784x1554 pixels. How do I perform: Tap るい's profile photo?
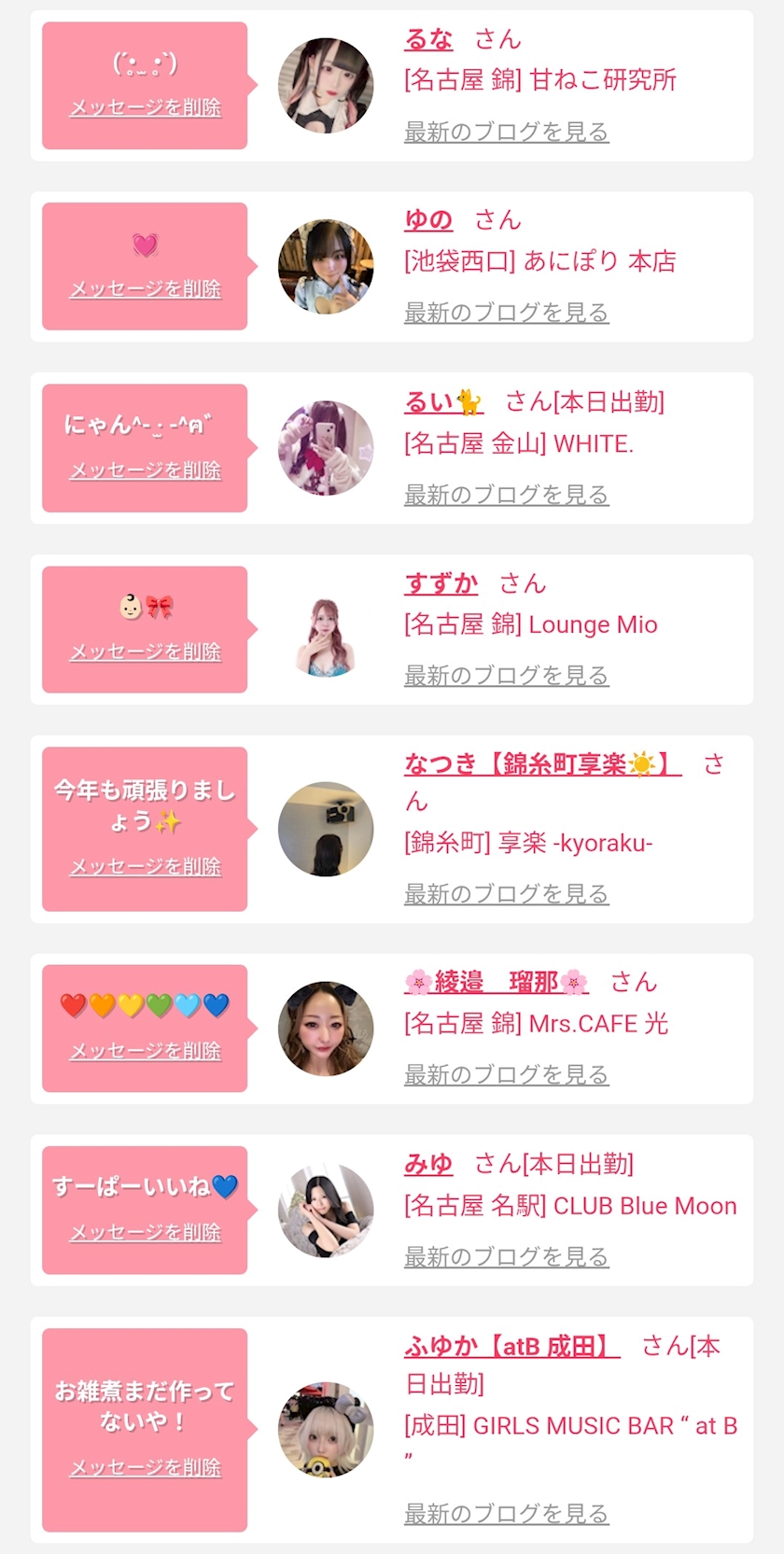(x=326, y=448)
